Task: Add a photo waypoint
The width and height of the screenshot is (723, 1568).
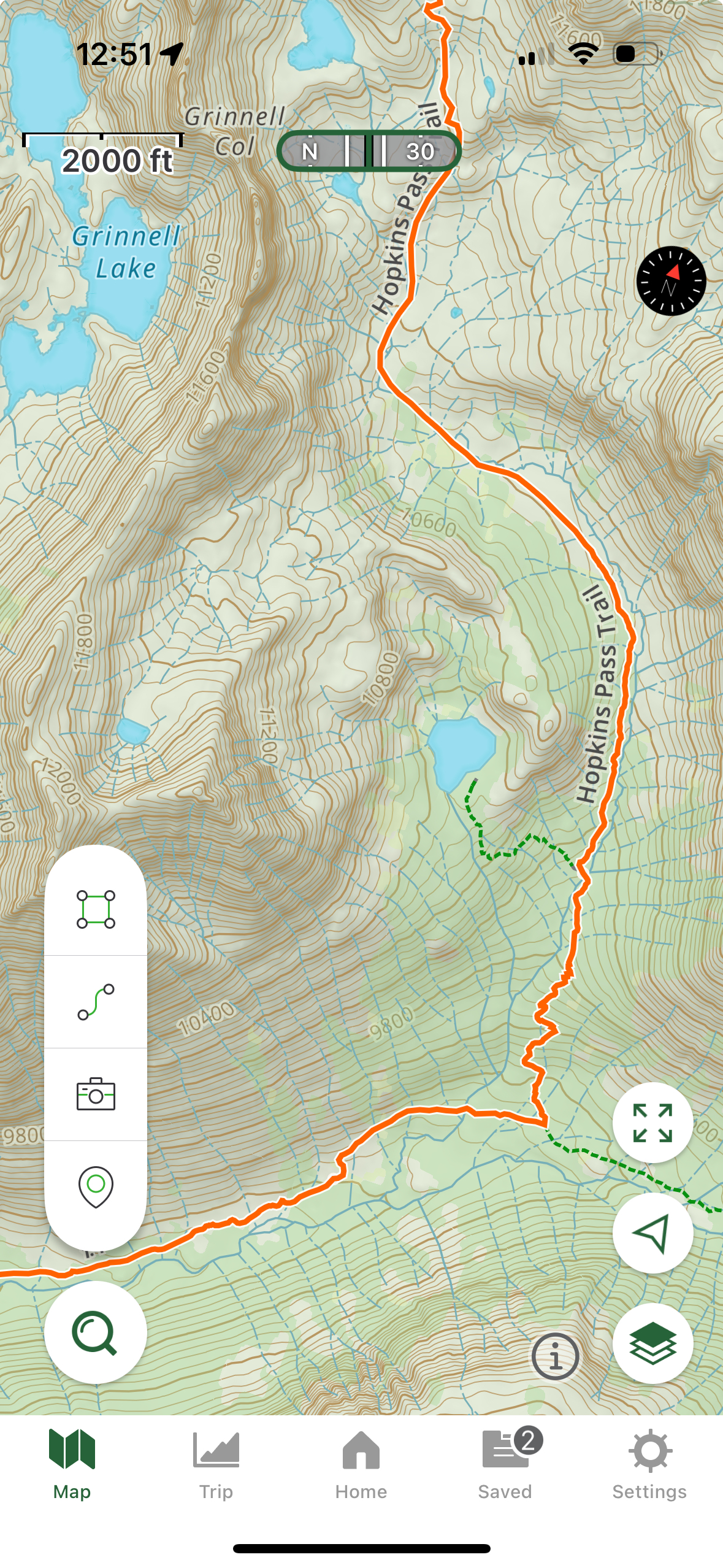Action: [x=96, y=1094]
